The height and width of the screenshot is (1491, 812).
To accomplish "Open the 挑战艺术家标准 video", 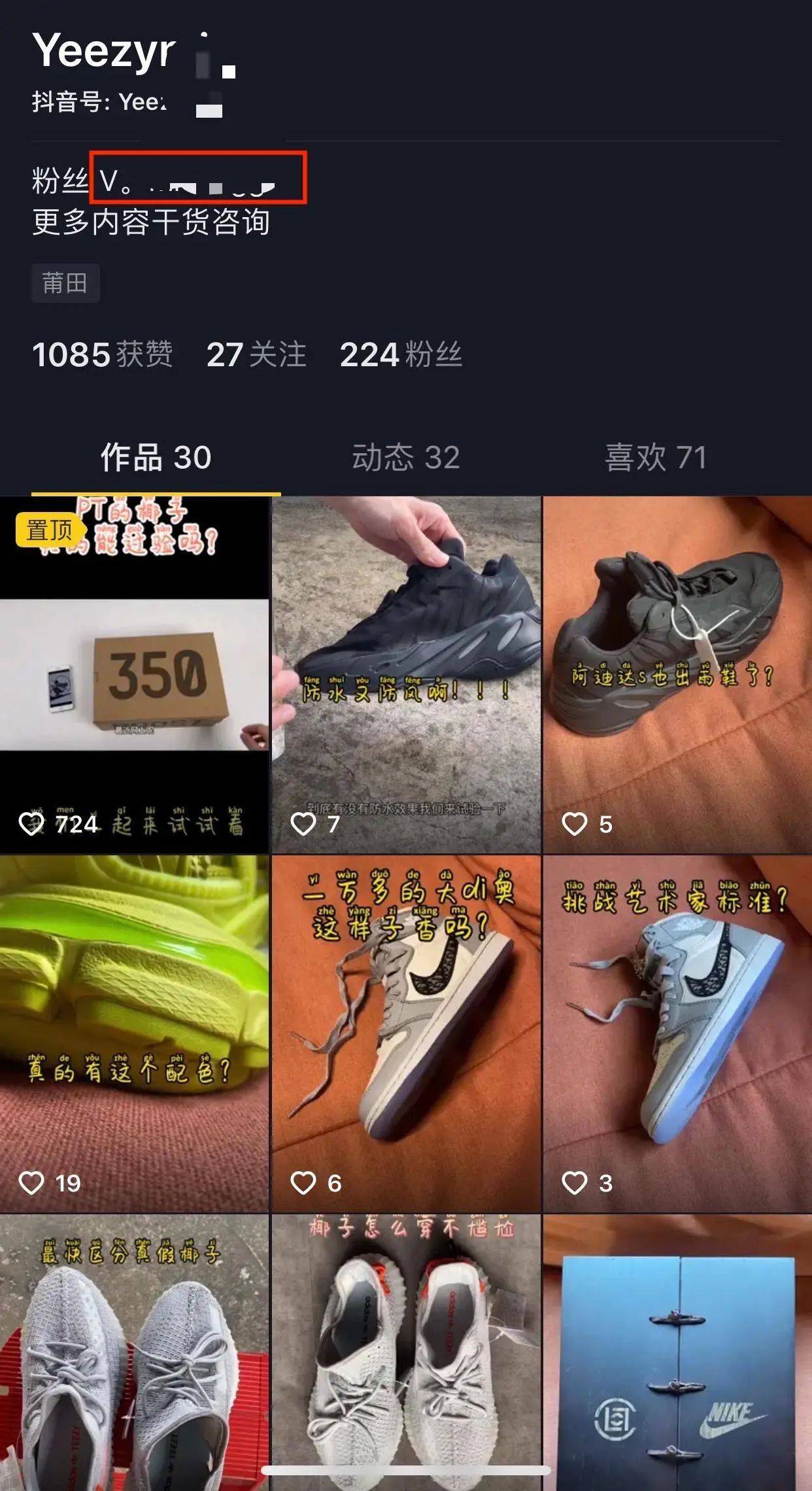I will point(677,1033).
